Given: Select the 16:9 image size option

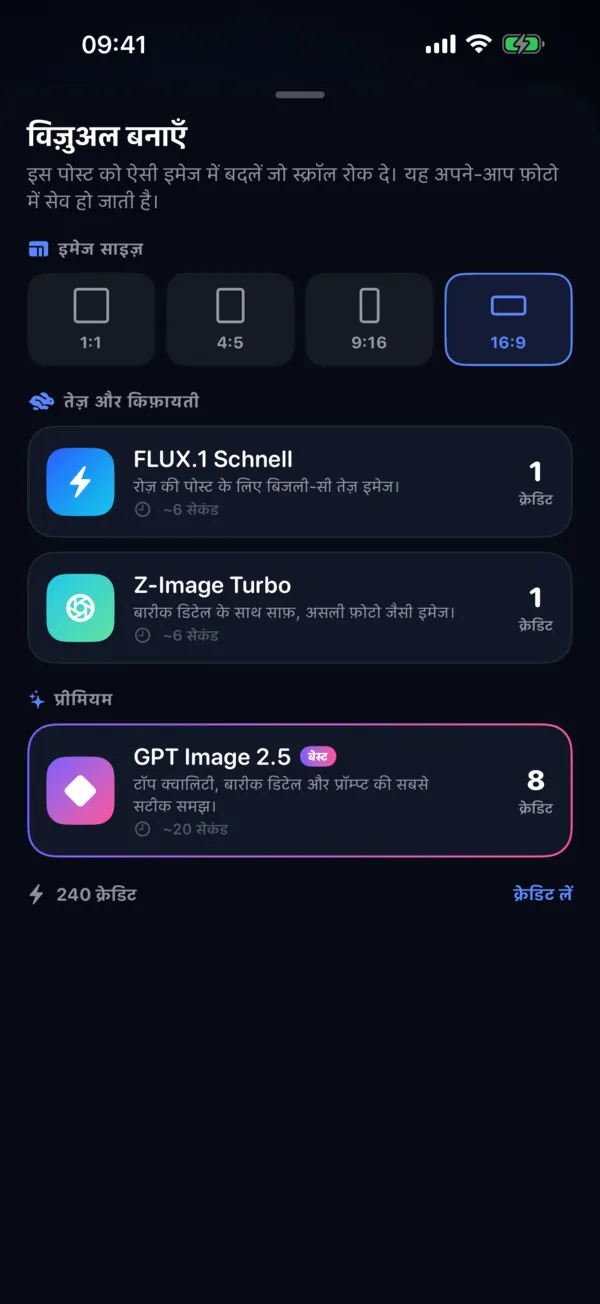Looking at the screenshot, I should [508, 319].
